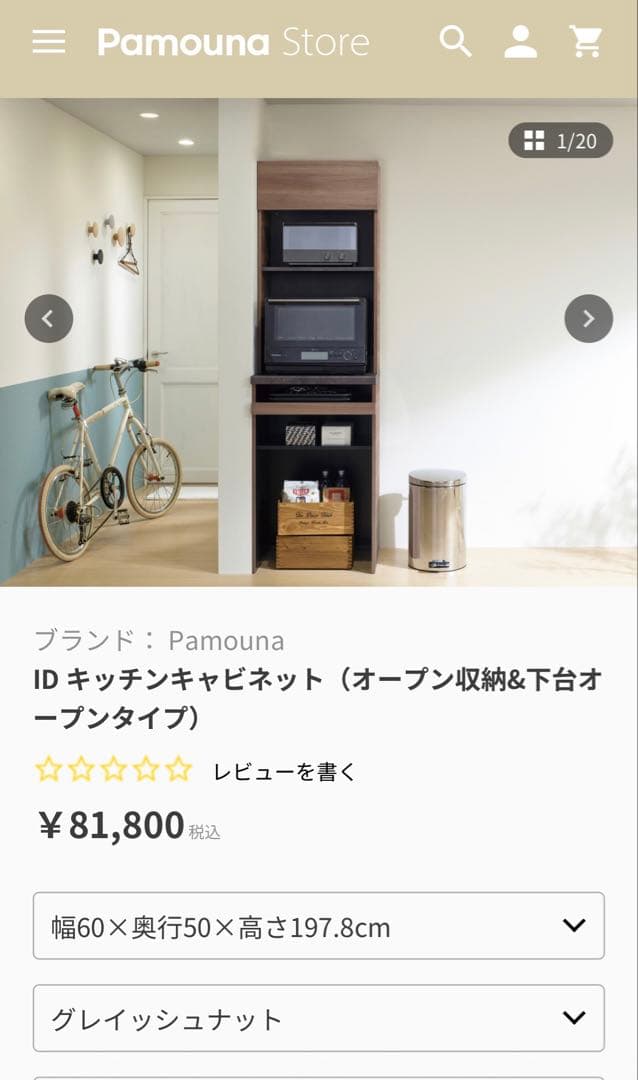The image size is (638, 1080).
Task: Expand the size dropdown 幅60×奥行50×高さ197.8cm
Action: (x=318, y=926)
